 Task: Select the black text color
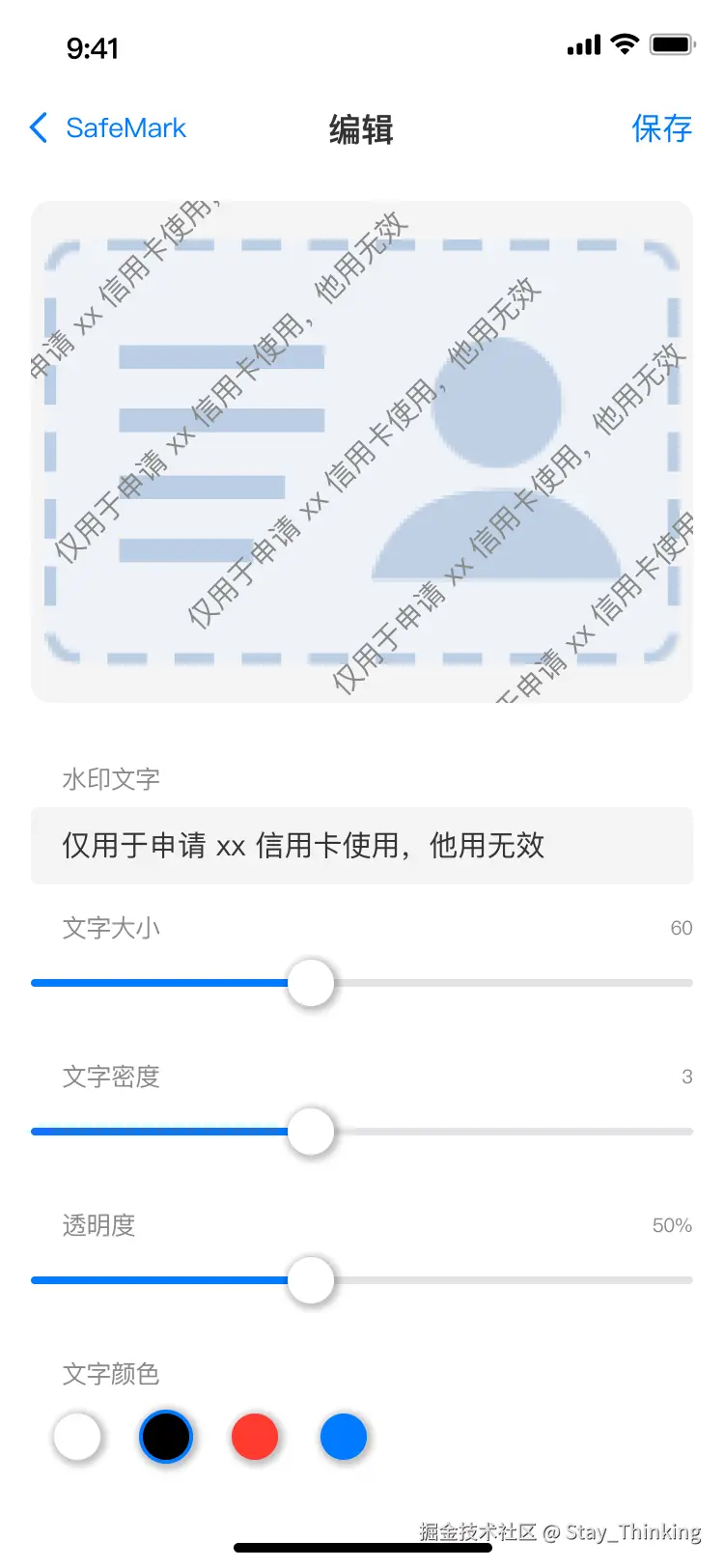166,1437
